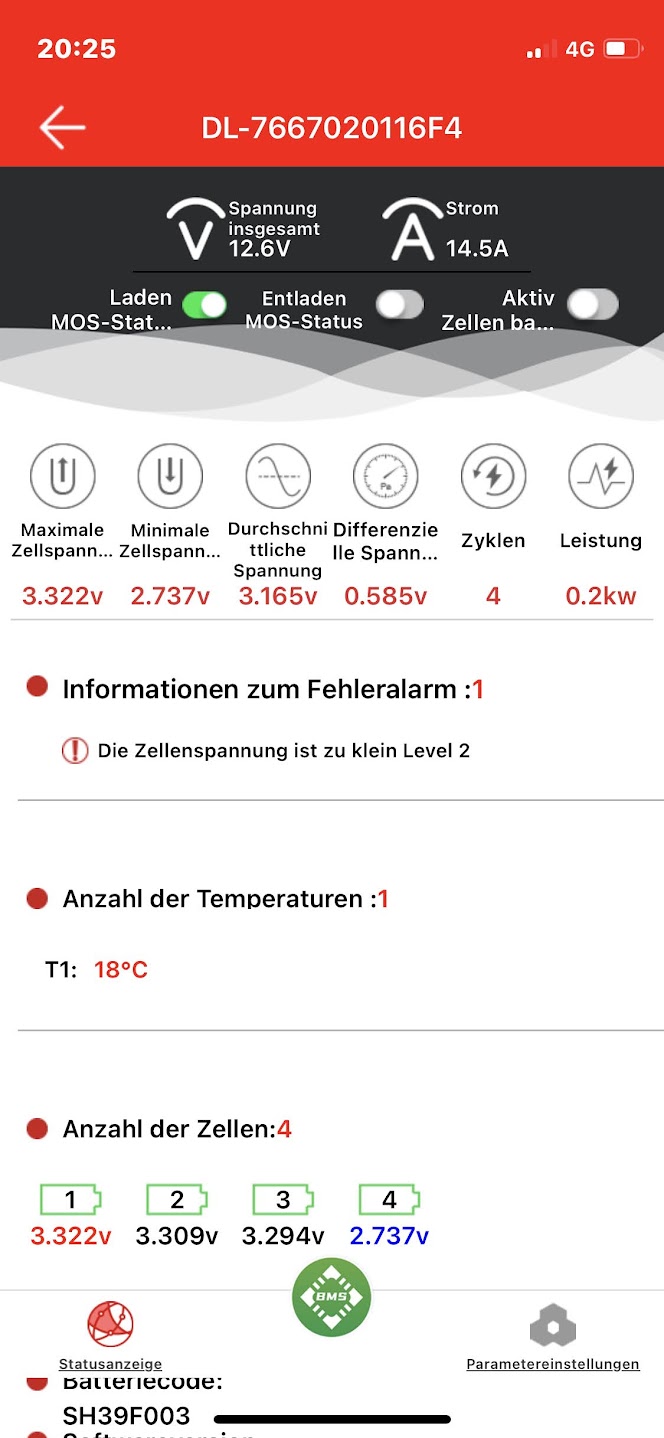Open the Statusanzeige tab
The width and height of the screenshot is (664, 1438).
(110, 1336)
